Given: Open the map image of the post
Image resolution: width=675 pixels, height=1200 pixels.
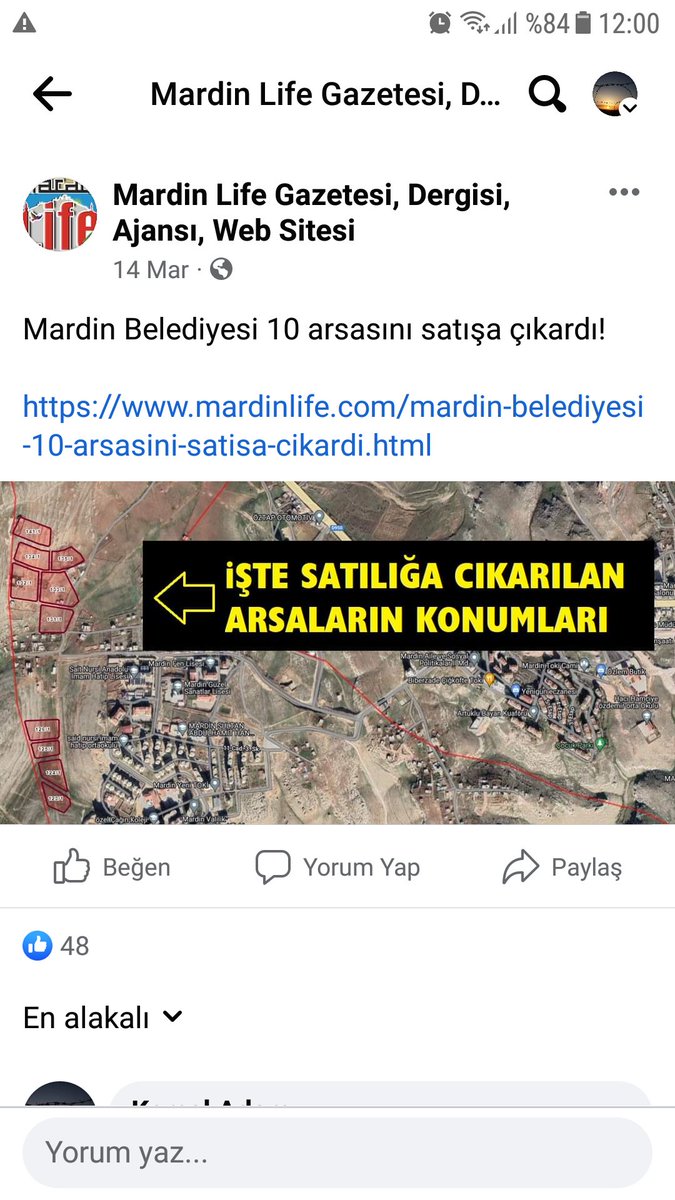Looking at the screenshot, I should 337,653.
